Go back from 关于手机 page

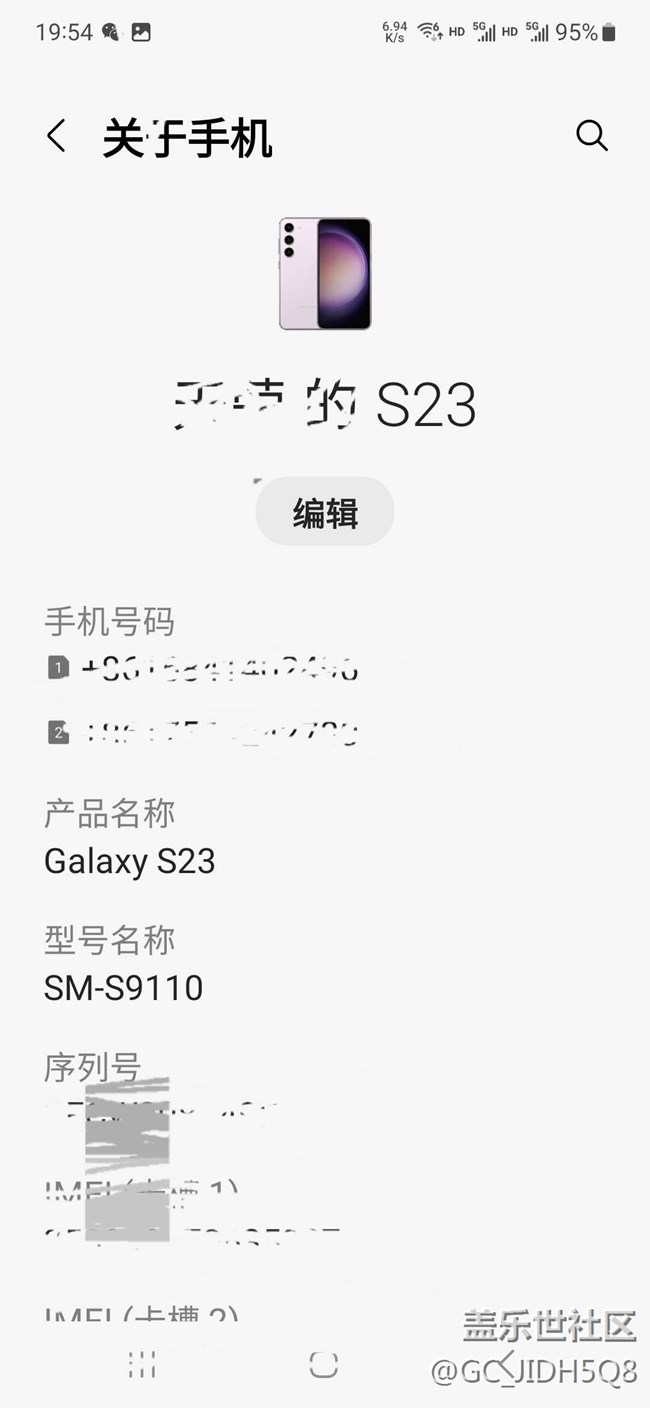pyautogui.click(x=57, y=136)
